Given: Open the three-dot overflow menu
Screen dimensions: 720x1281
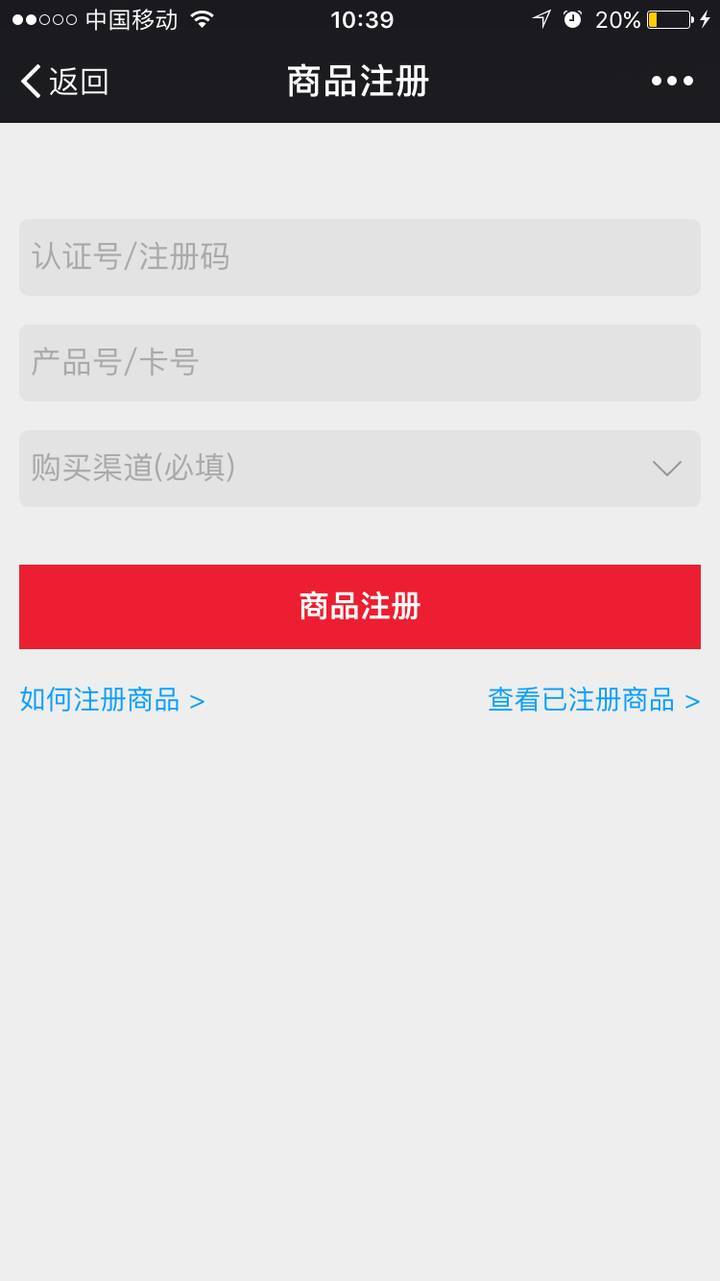Looking at the screenshot, I should pyautogui.click(x=672, y=81).
